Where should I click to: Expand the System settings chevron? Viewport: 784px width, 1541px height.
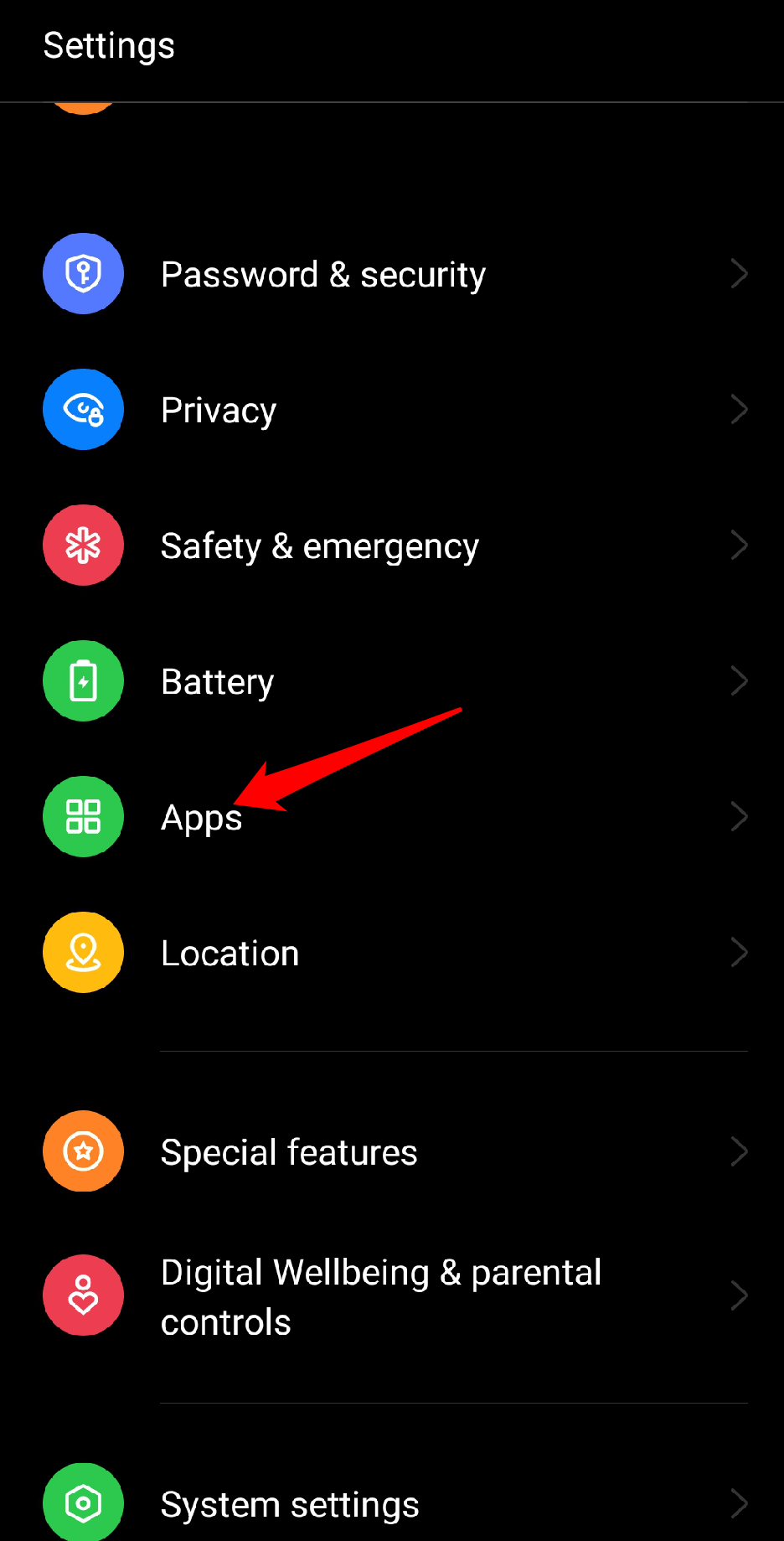click(740, 1503)
